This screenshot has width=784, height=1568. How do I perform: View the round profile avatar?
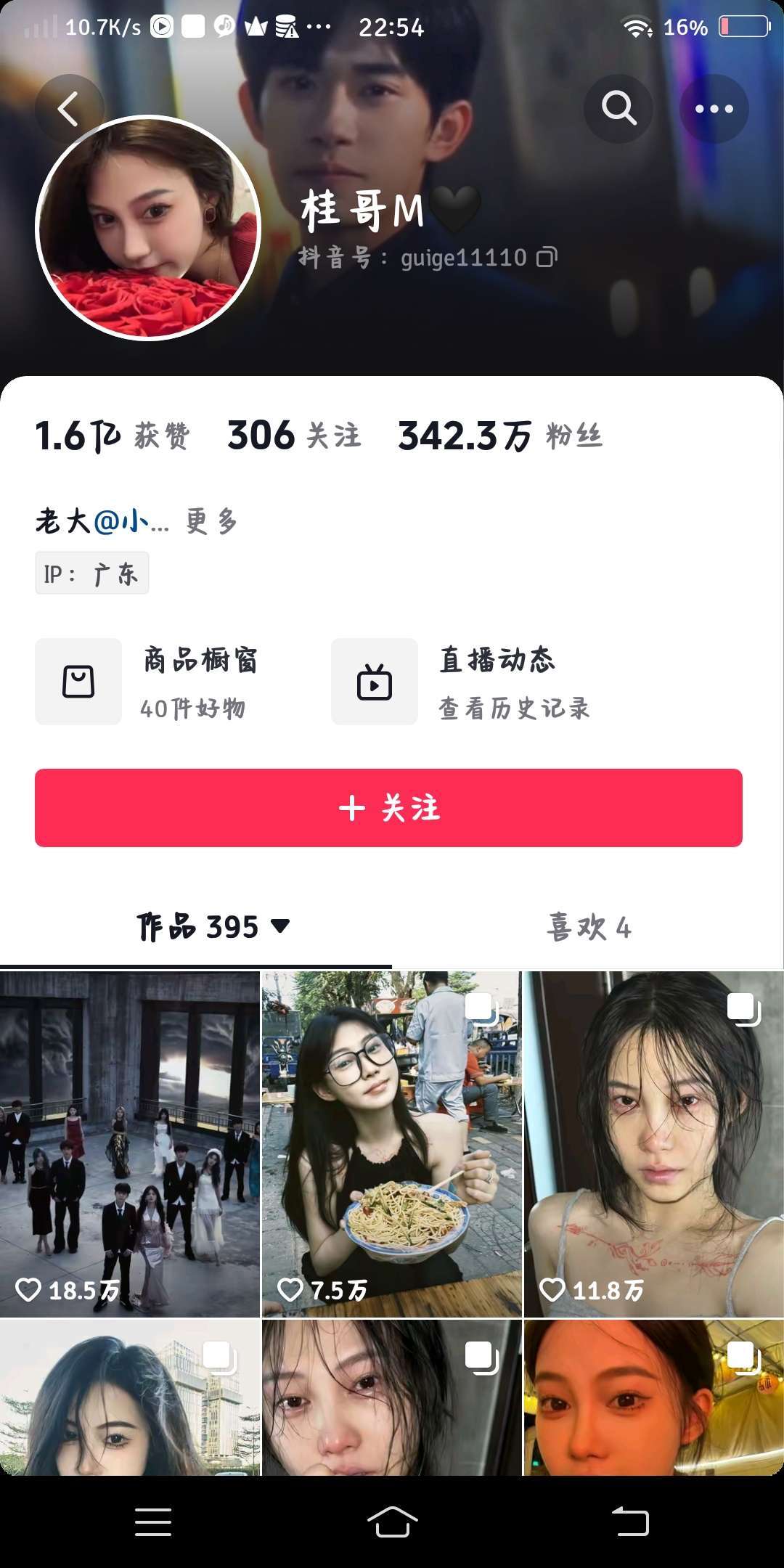148,227
